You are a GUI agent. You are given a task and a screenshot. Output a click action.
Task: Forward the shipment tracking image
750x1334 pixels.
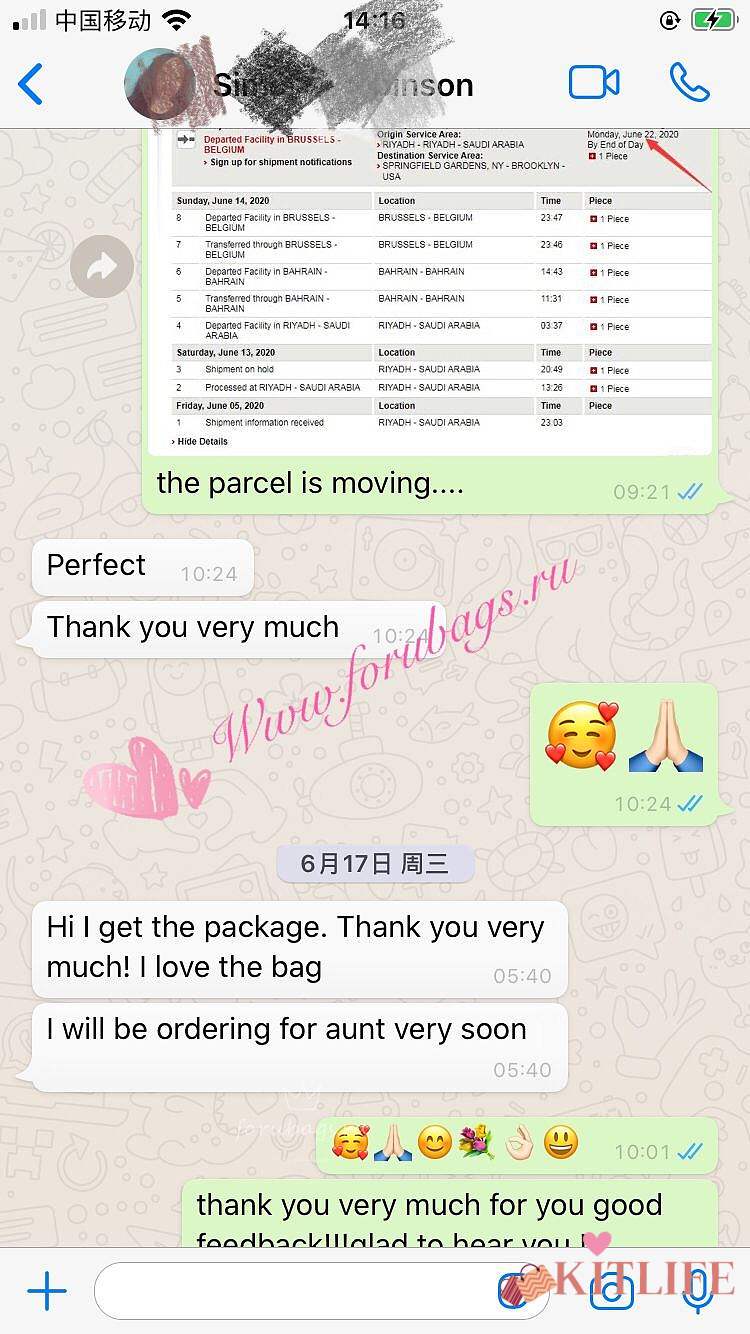pyautogui.click(x=102, y=266)
